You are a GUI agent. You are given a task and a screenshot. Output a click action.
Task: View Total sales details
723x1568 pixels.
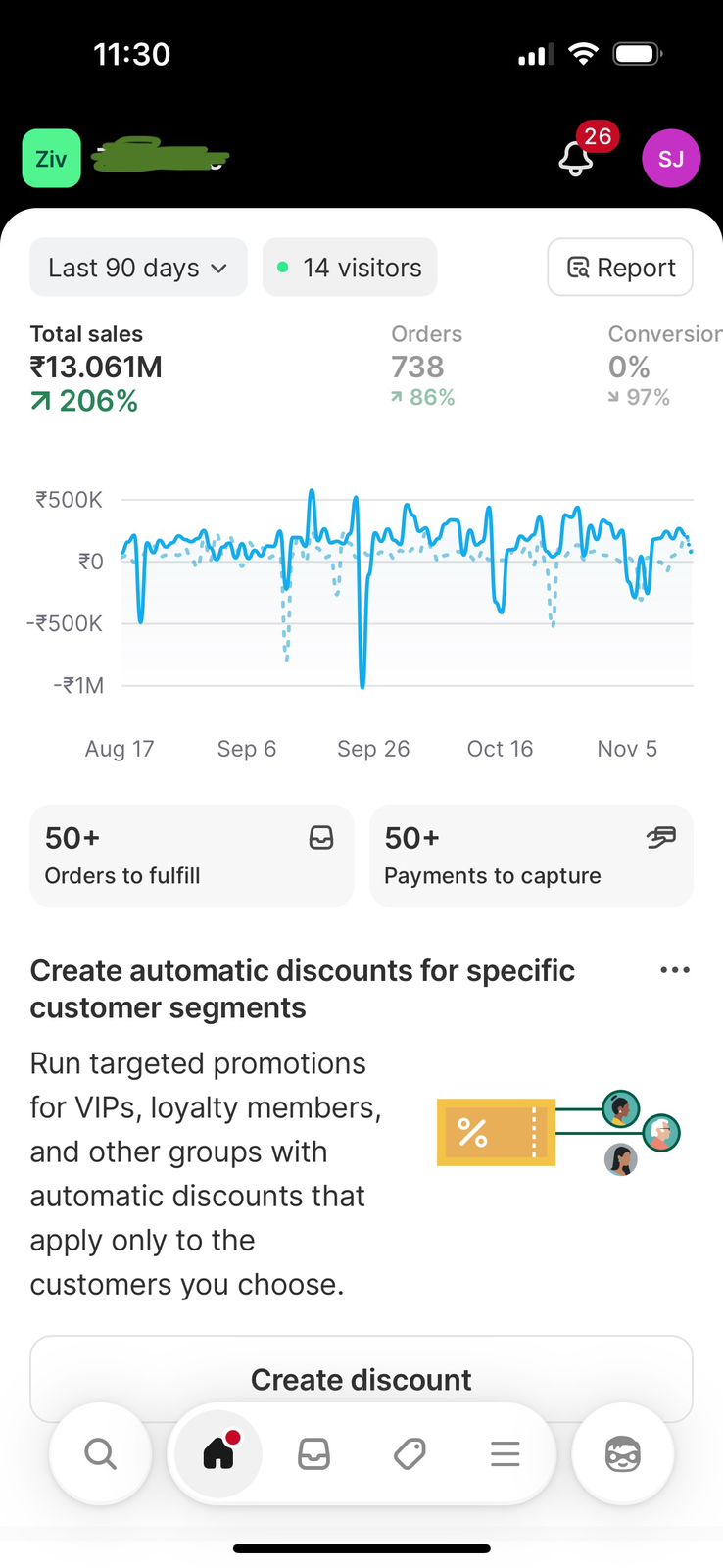[96, 367]
